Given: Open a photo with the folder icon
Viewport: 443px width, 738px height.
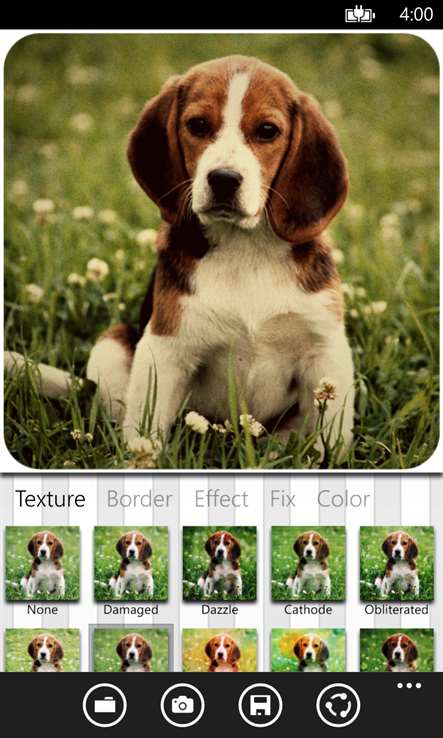Looking at the screenshot, I should pos(105,705).
